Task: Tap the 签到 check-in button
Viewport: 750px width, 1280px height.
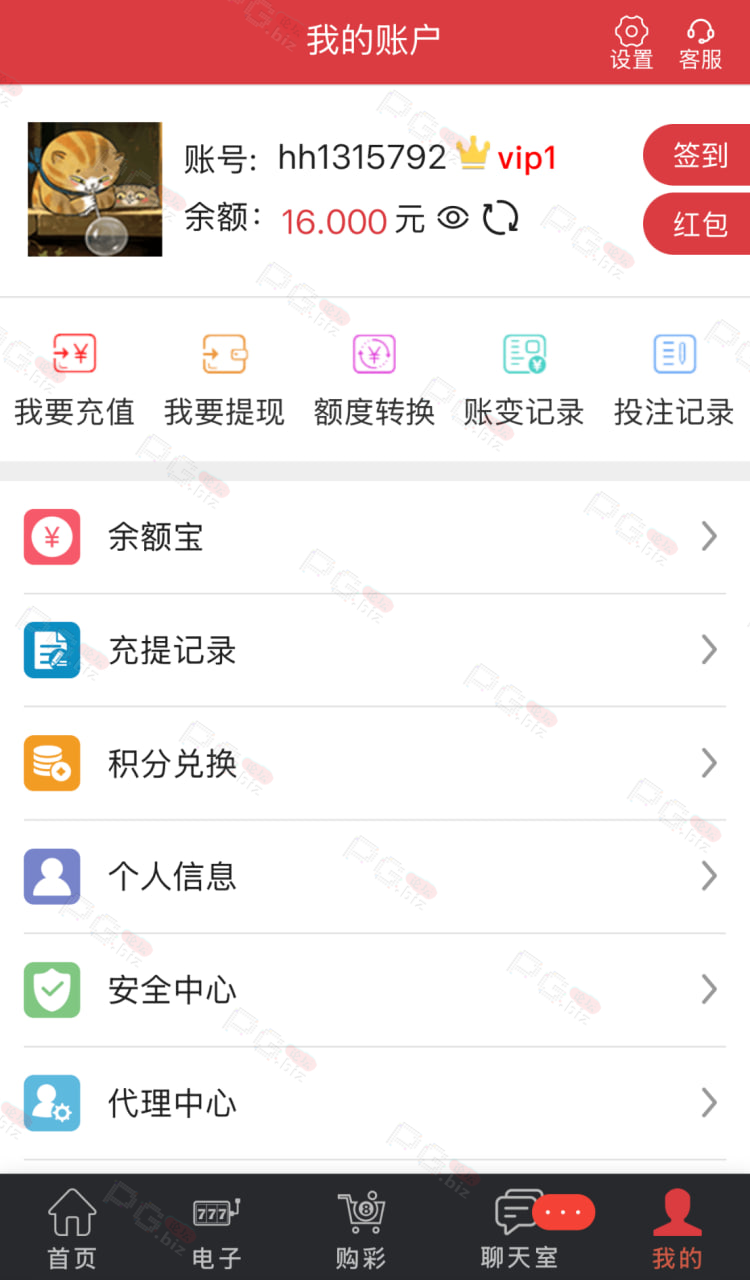Action: [697, 155]
